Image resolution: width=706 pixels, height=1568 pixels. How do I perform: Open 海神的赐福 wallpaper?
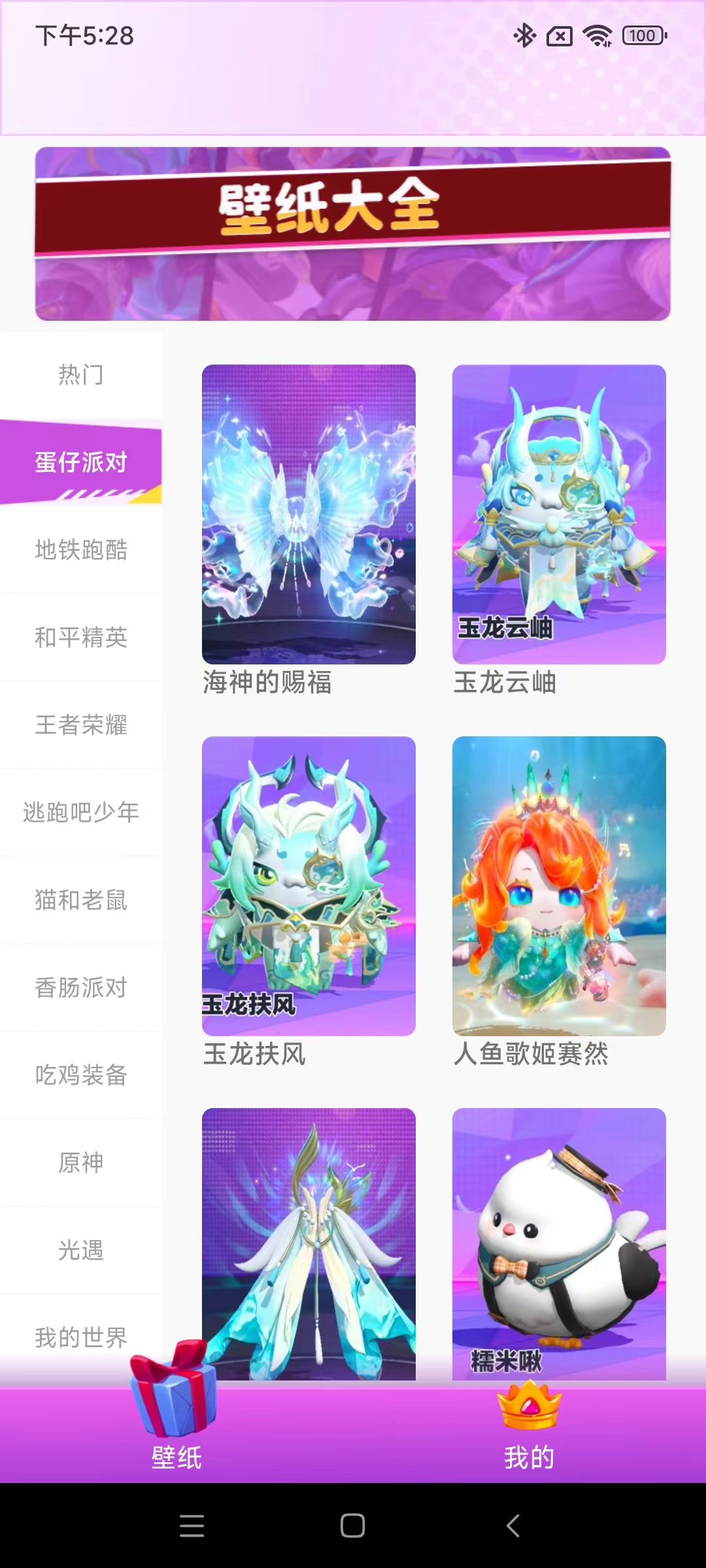coord(309,515)
